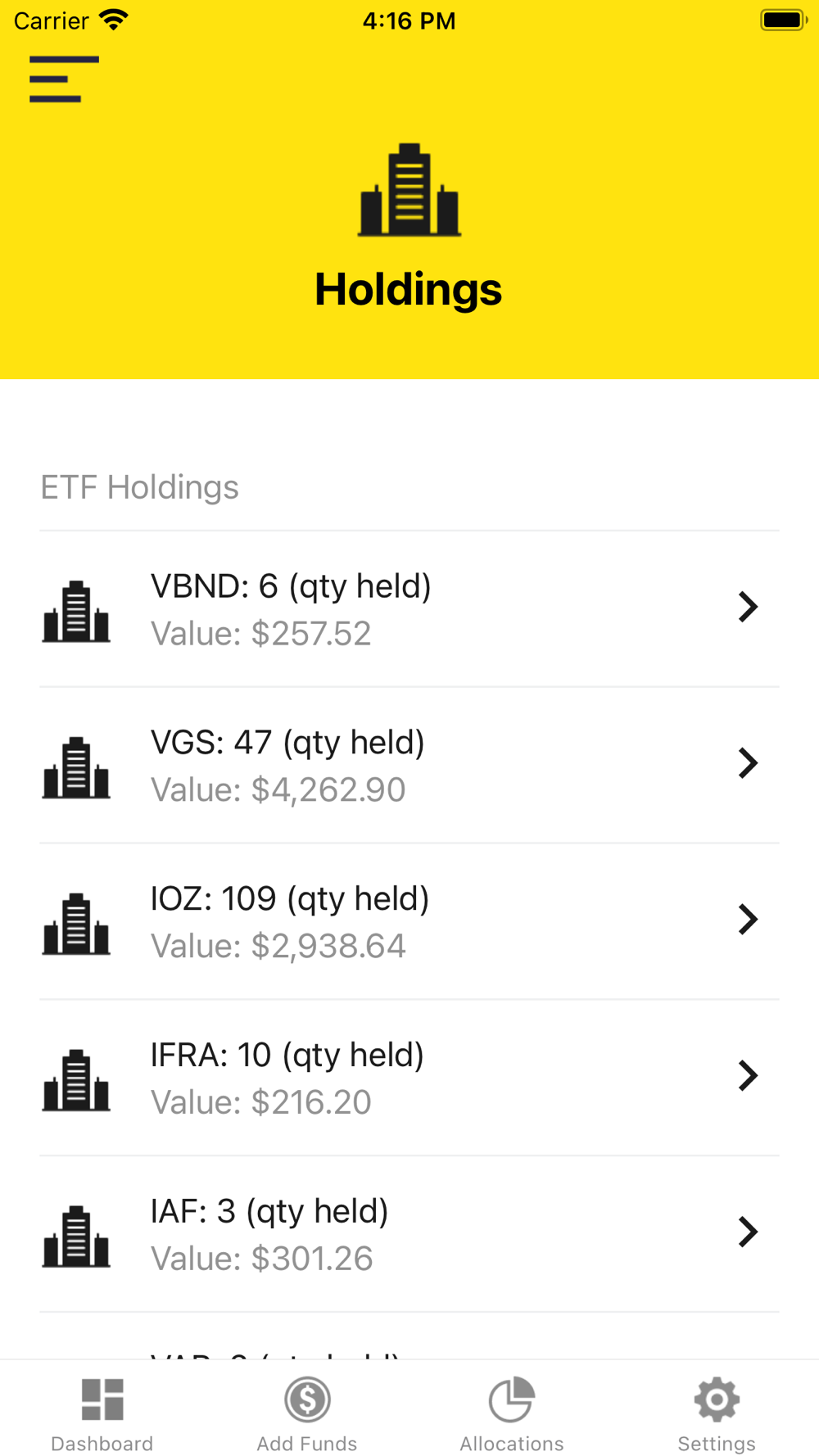This screenshot has width=819, height=1456.
Task: Open the VBND holding details
Action: click(x=409, y=609)
